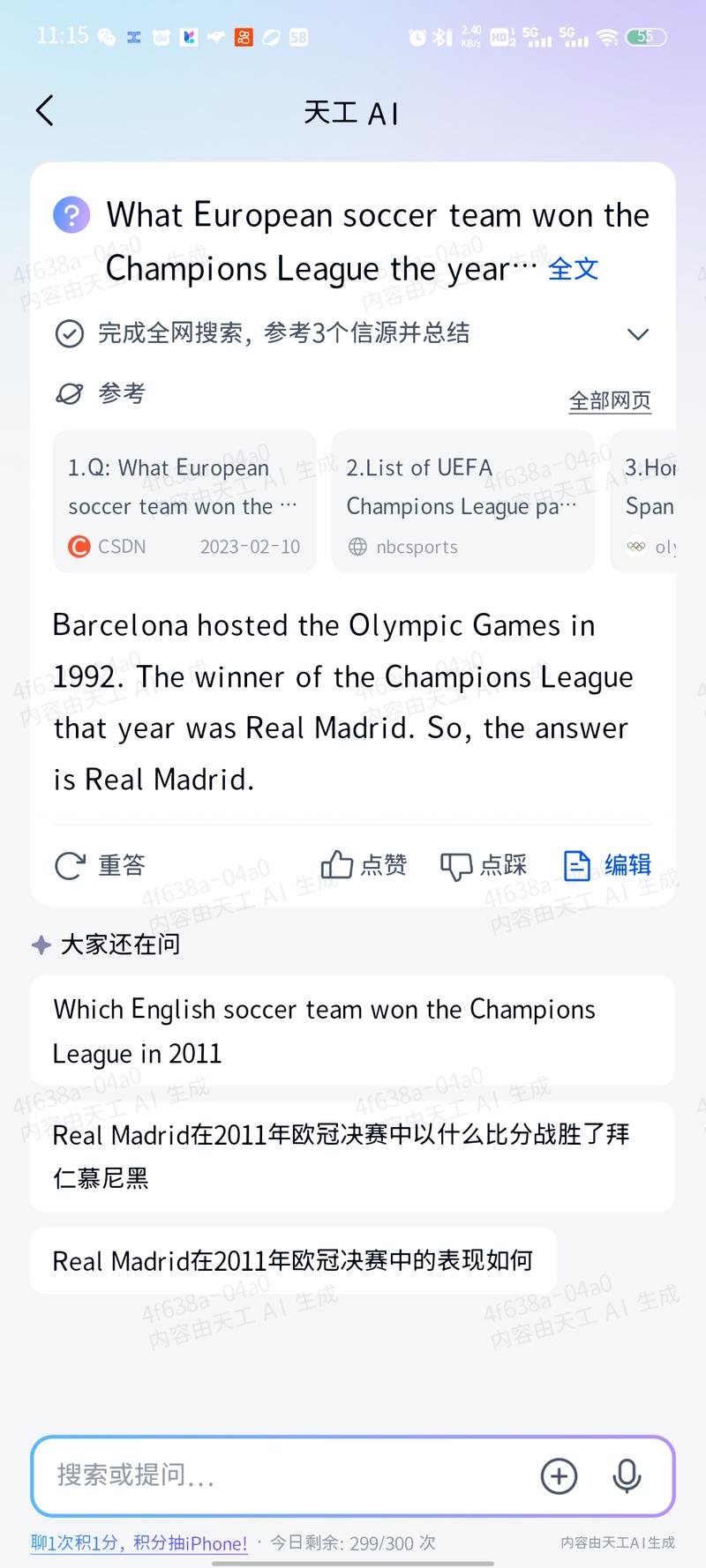The height and width of the screenshot is (1568, 706).
Task: Tap 全文 to show full question
Action: pyautogui.click(x=573, y=269)
